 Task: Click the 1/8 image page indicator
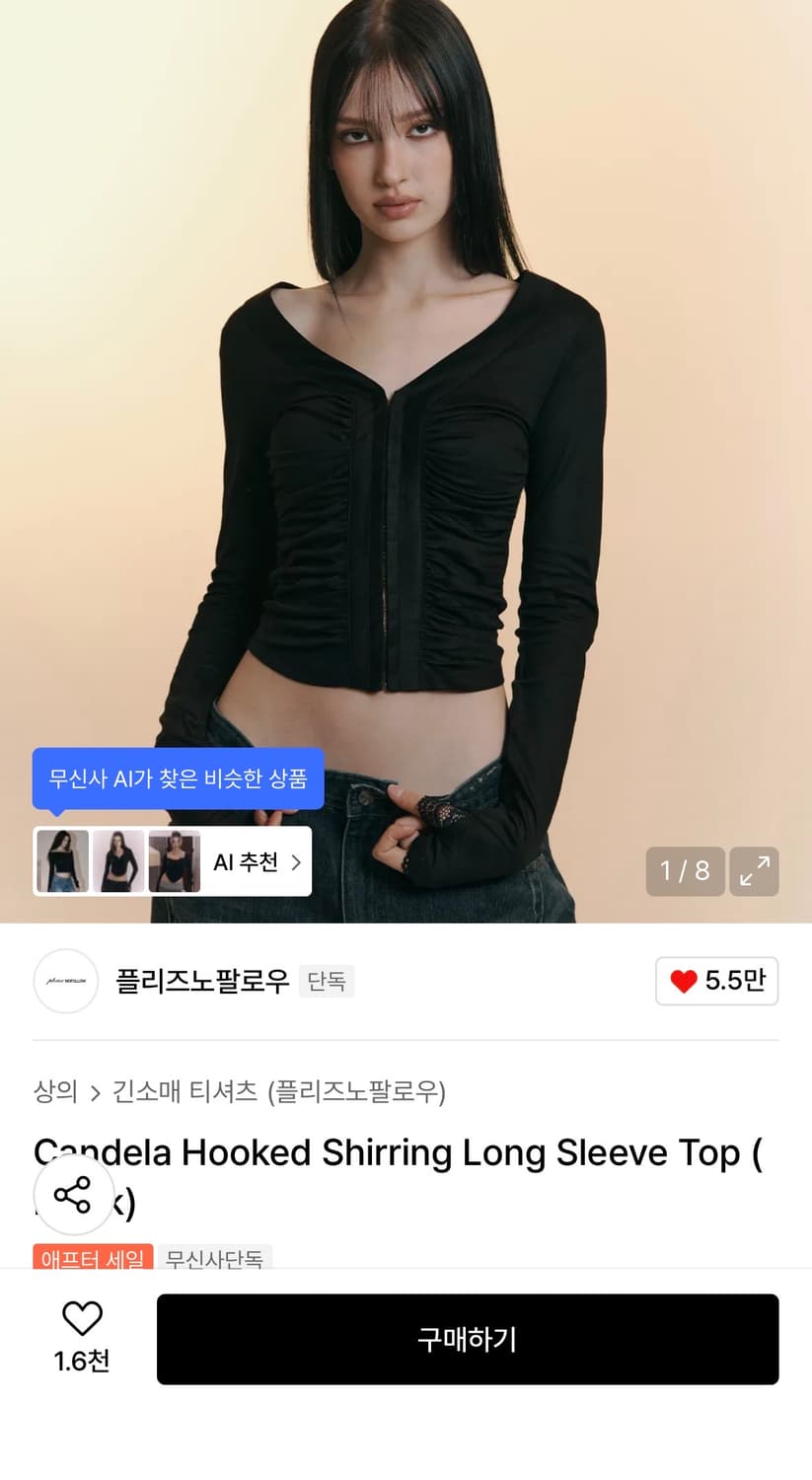coord(685,871)
